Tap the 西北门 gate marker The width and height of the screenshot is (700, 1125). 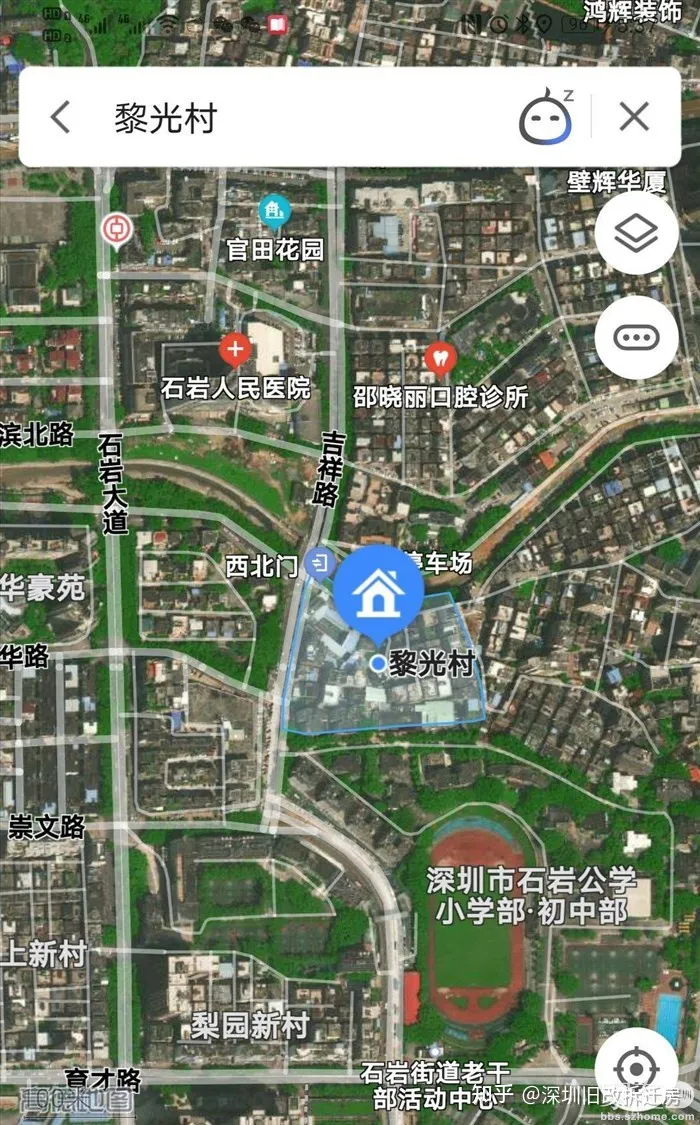tap(320, 563)
